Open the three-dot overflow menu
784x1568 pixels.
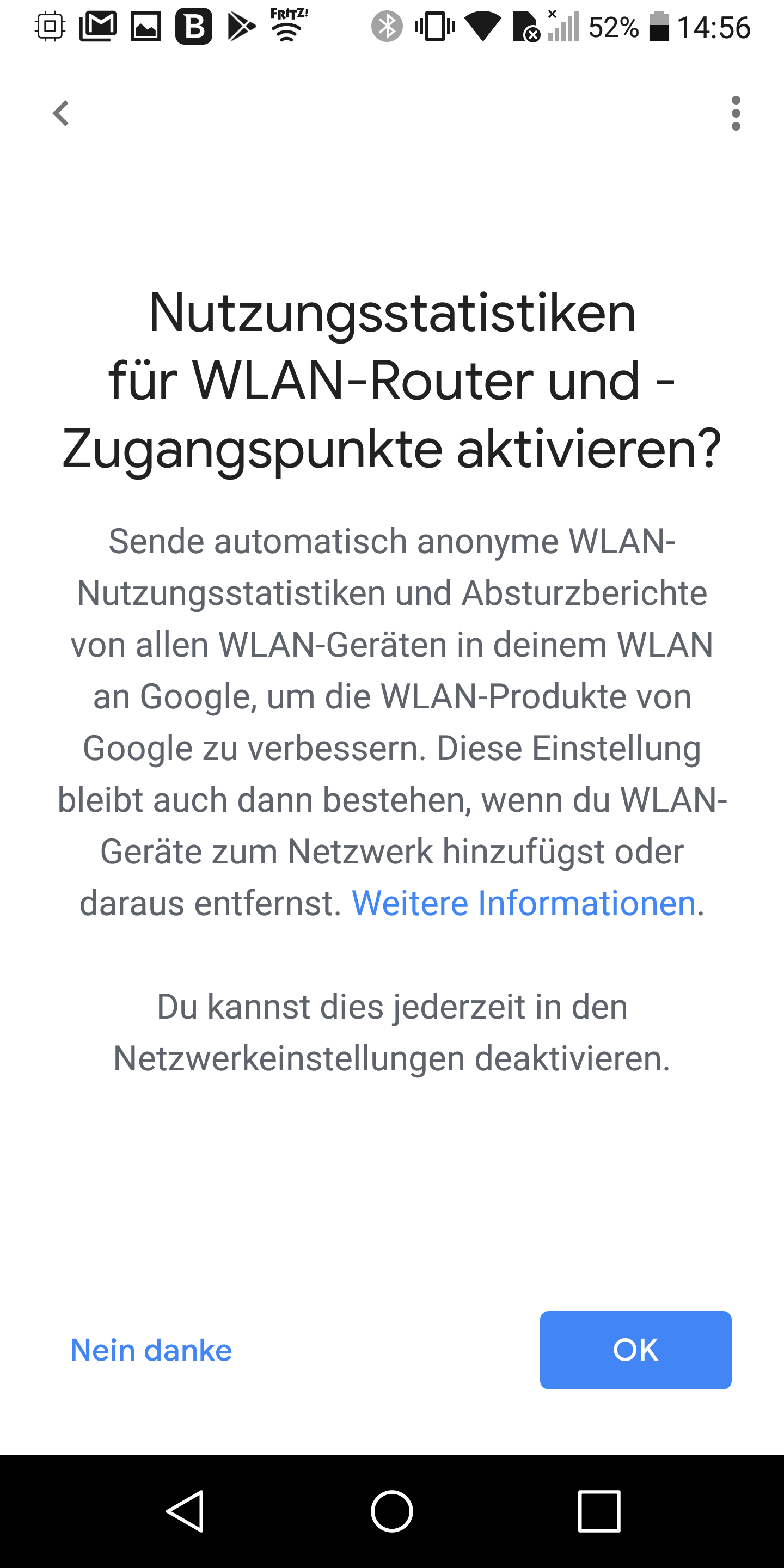[x=736, y=113]
